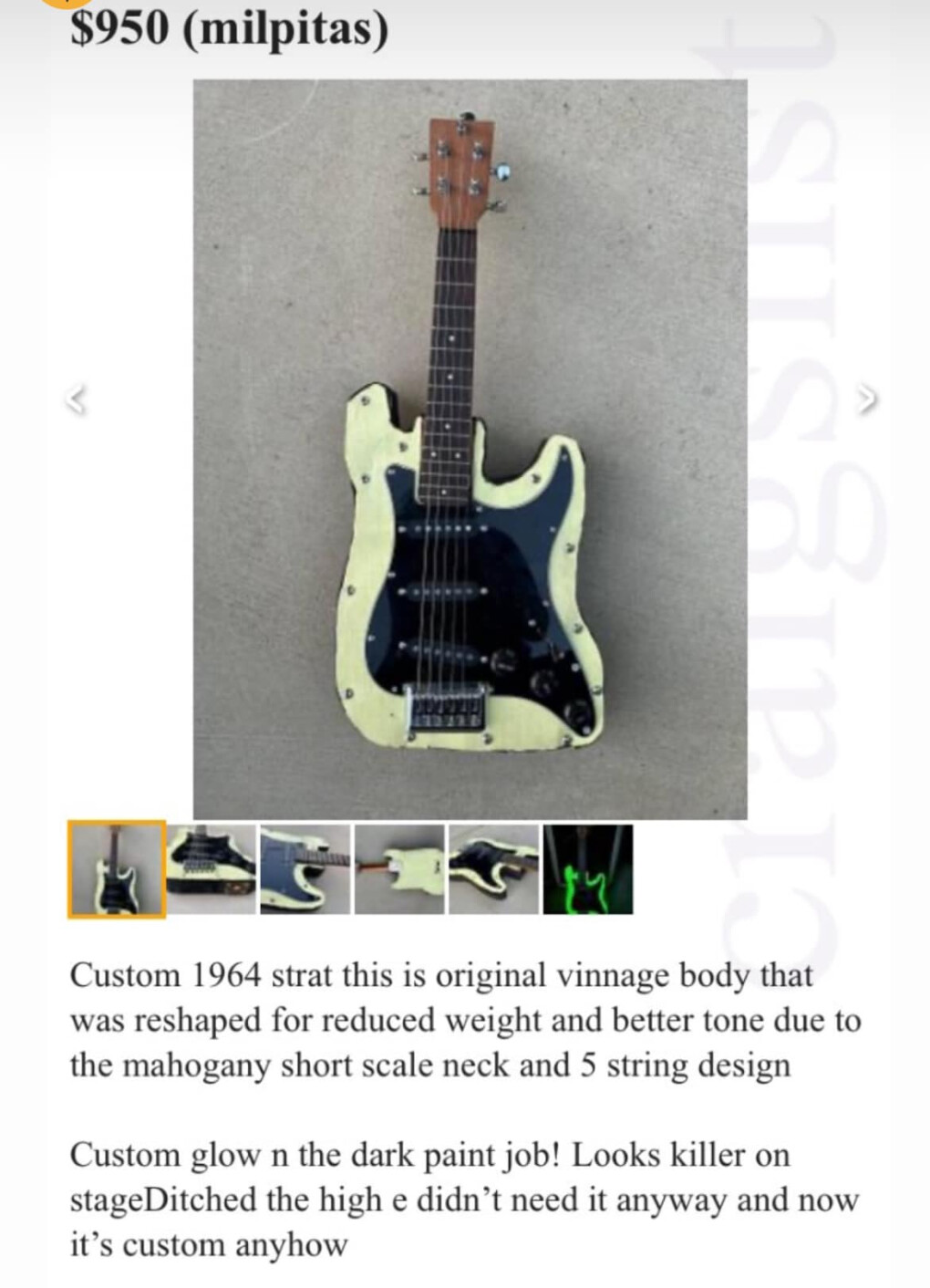Advance to the next listing photo
Image resolution: width=930 pixels, height=1288 pixels.
point(866,399)
